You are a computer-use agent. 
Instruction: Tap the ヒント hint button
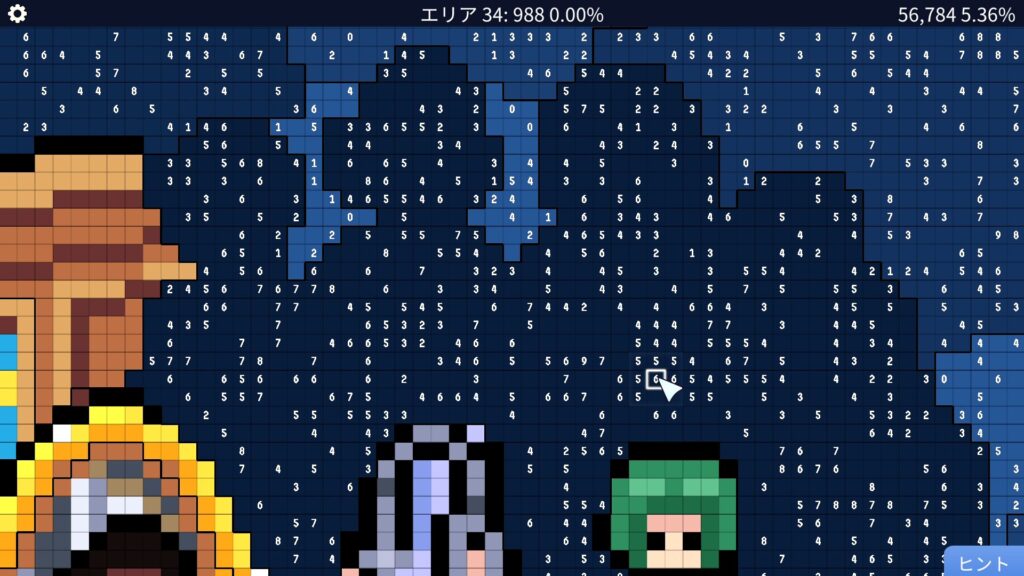pyautogui.click(x=984, y=562)
